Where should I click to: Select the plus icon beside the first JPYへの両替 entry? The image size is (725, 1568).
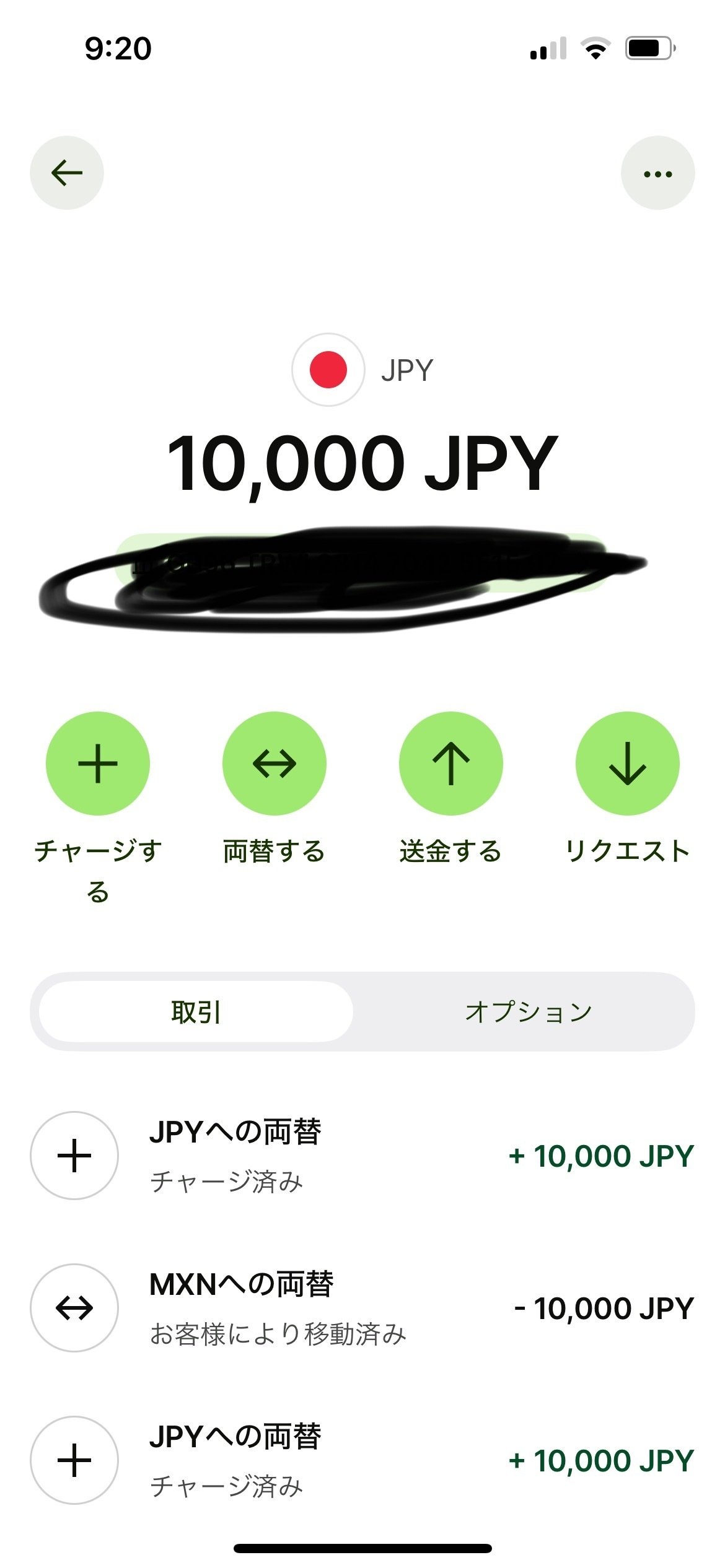point(74,1156)
